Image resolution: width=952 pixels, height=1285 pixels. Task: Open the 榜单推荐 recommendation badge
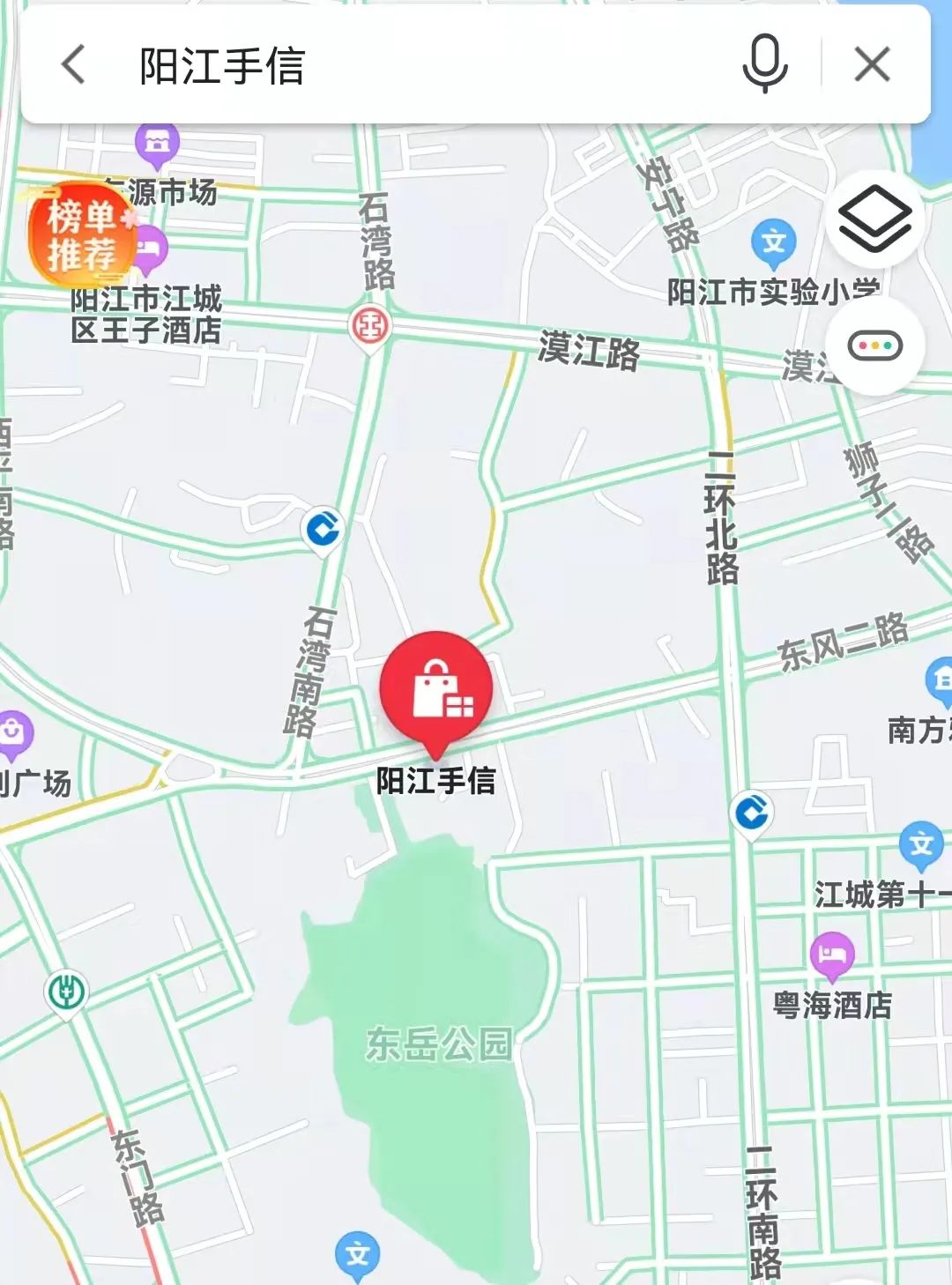84,234
